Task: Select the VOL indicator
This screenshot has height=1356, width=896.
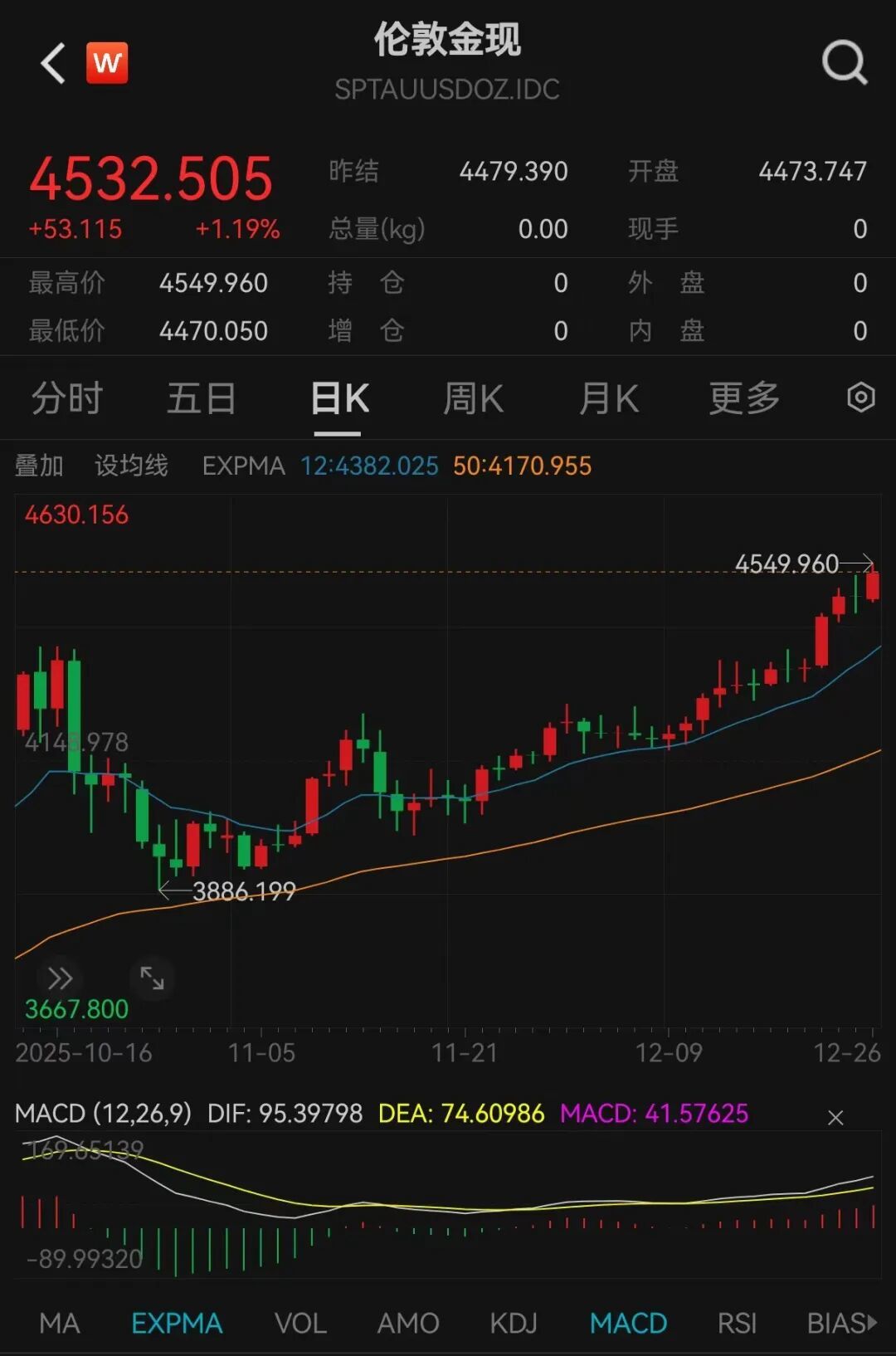Action: (302, 1321)
